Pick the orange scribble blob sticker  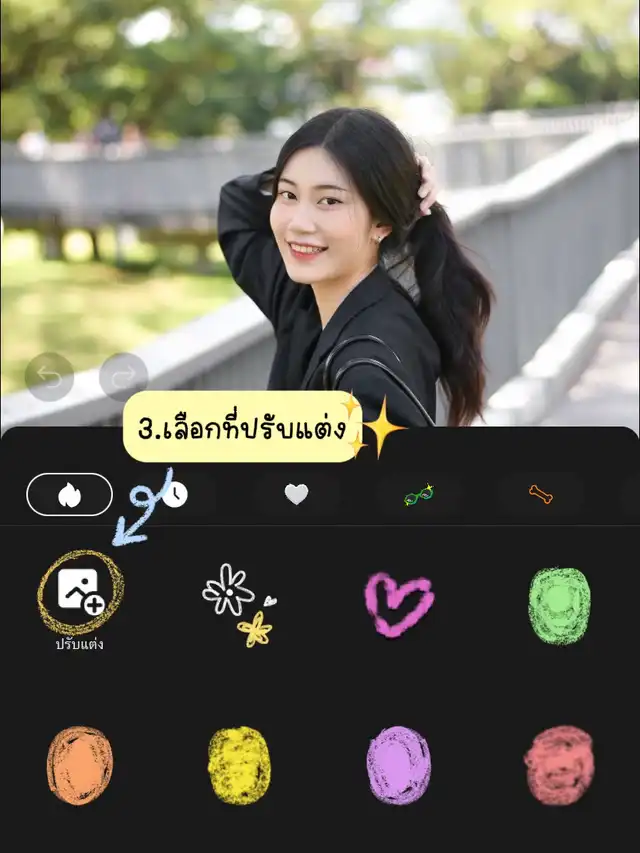(x=80, y=765)
